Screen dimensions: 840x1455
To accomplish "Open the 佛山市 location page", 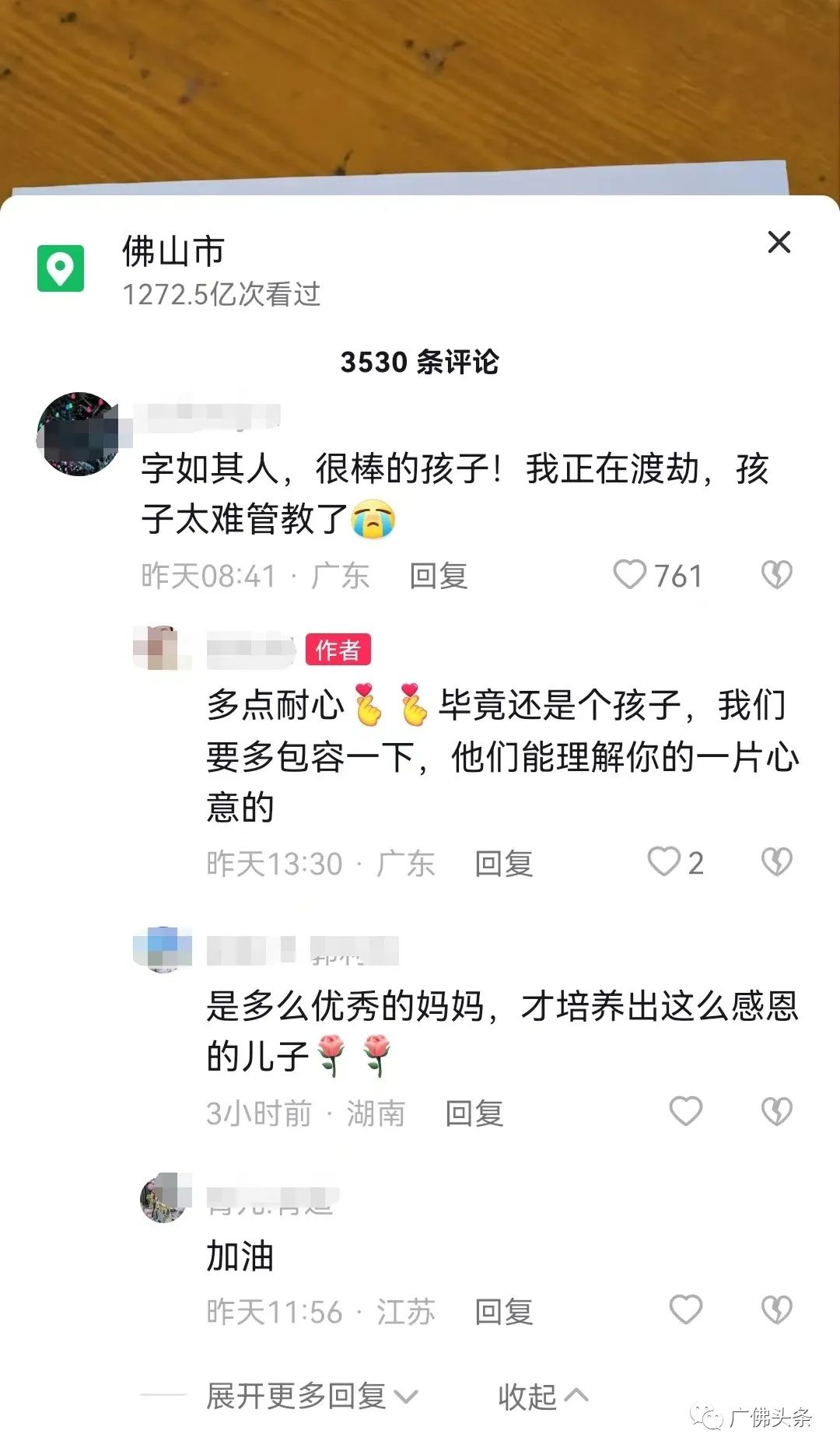I will click(173, 252).
